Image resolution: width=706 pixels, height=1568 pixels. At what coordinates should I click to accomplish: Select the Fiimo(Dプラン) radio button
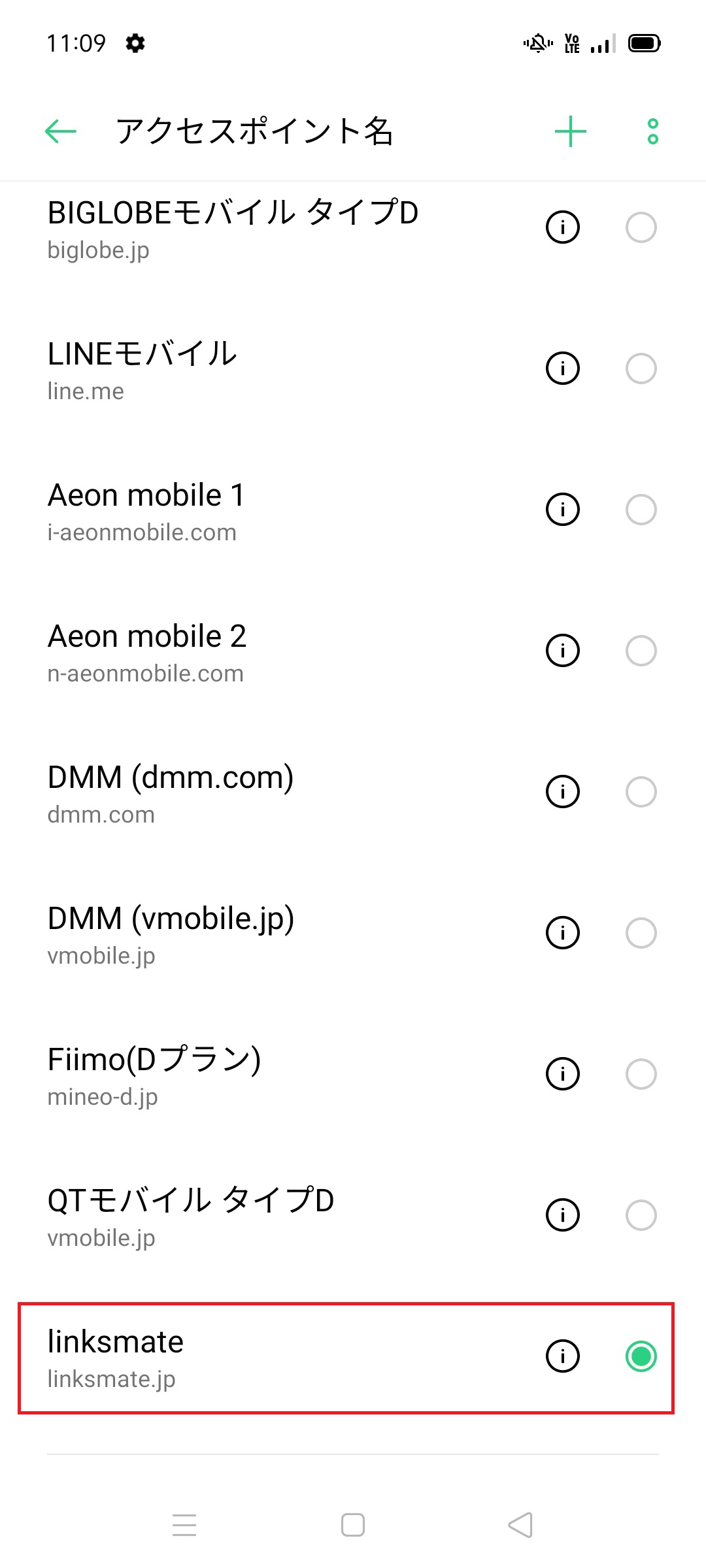pyautogui.click(x=641, y=1074)
